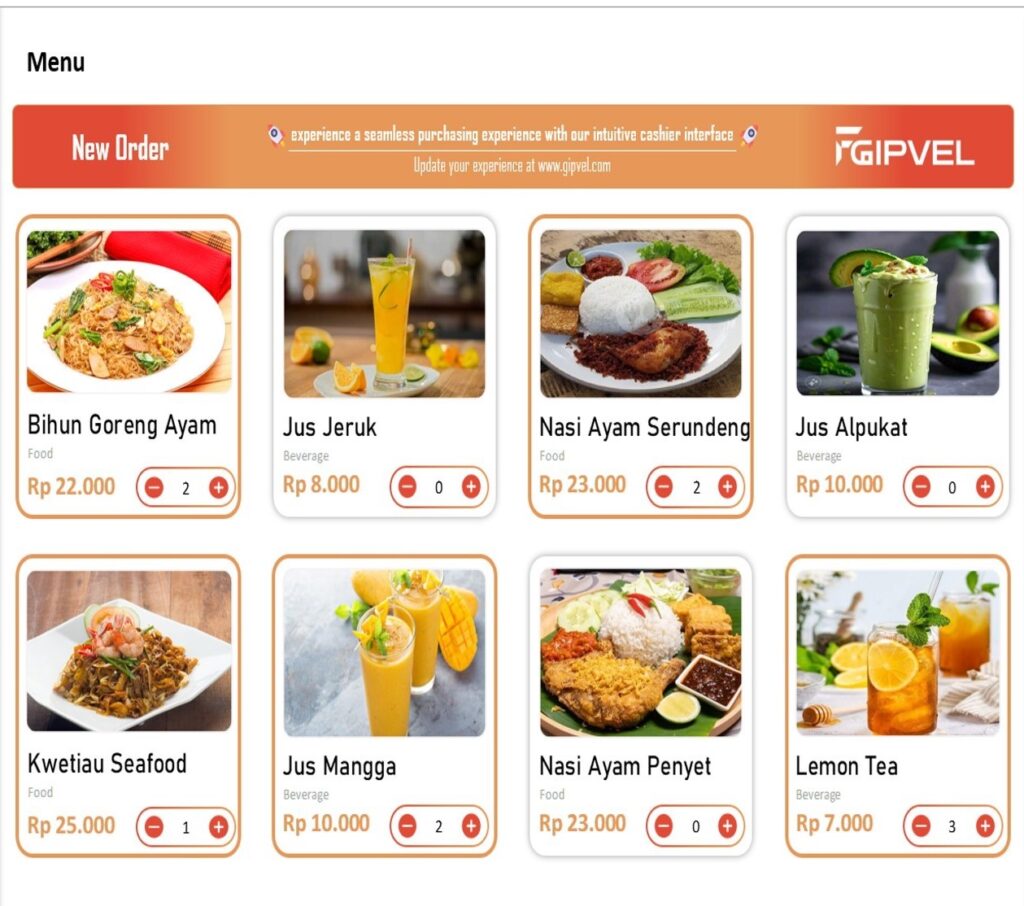
Task: Increase Nasi Ayam Serundeng quantity
Action: [x=727, y=487]
